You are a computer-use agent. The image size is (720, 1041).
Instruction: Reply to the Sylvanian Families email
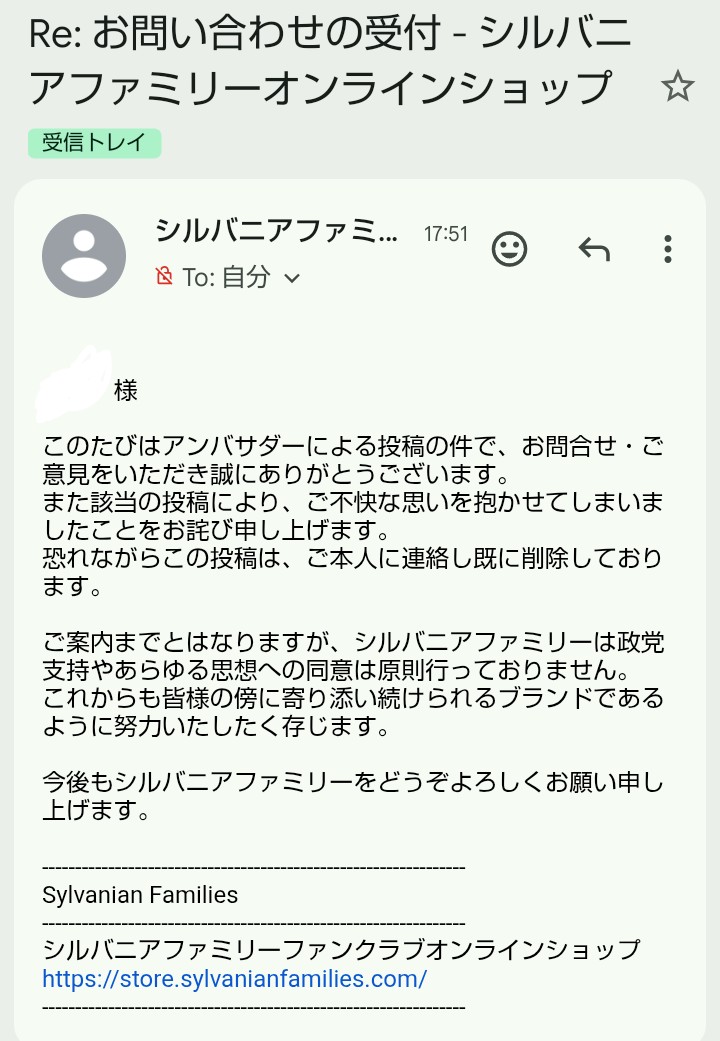tap(594, 249)
